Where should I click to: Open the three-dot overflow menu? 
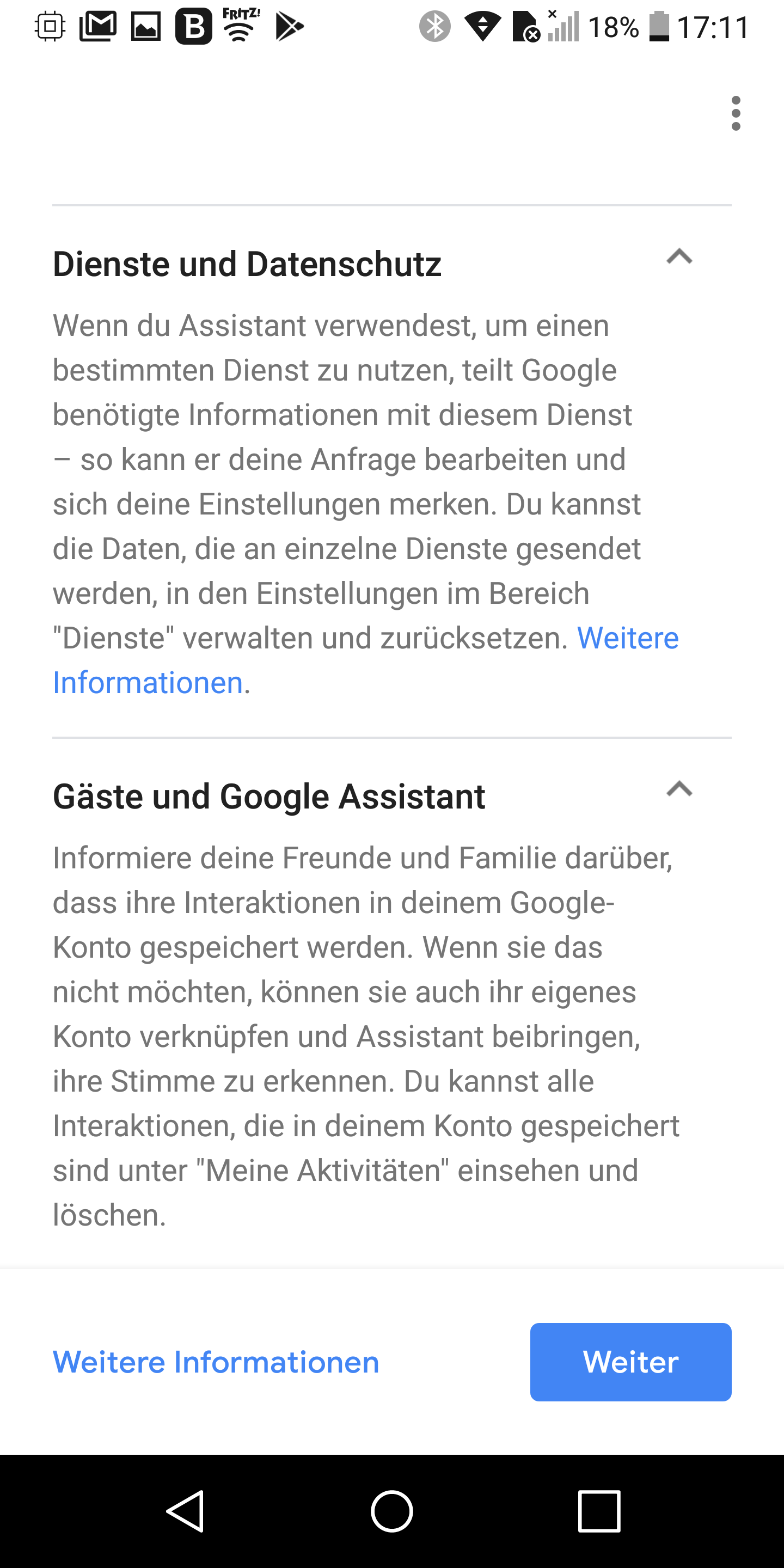click(x=736, y=113)
